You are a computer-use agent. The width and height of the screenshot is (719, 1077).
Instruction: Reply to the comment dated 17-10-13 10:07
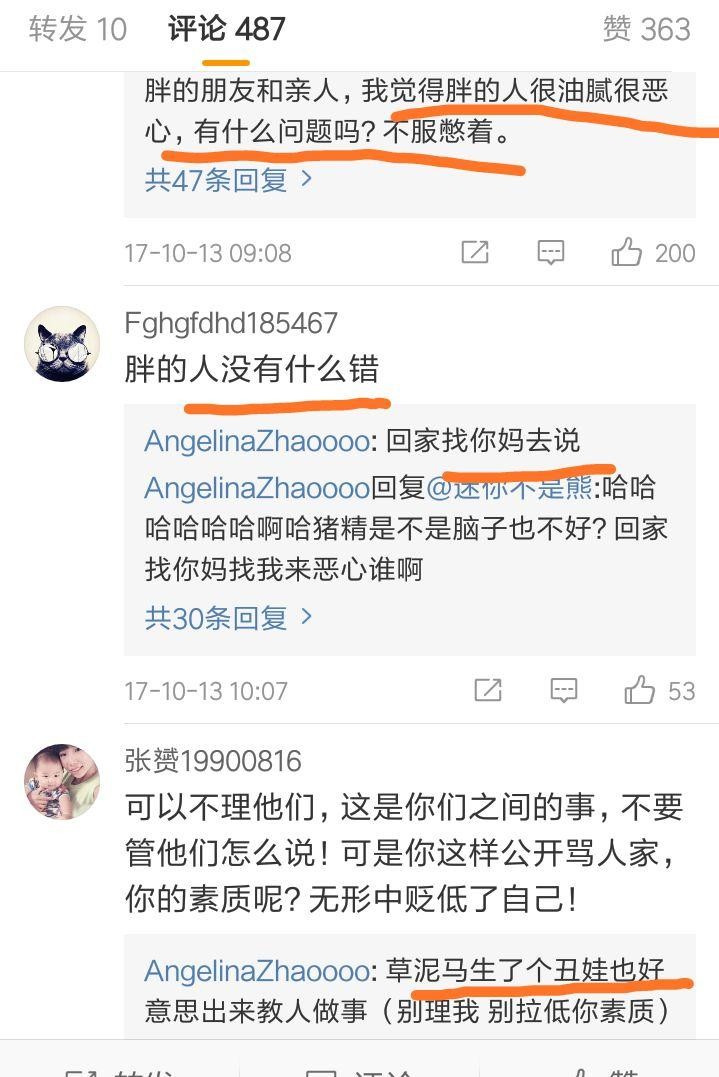(564, 690)
